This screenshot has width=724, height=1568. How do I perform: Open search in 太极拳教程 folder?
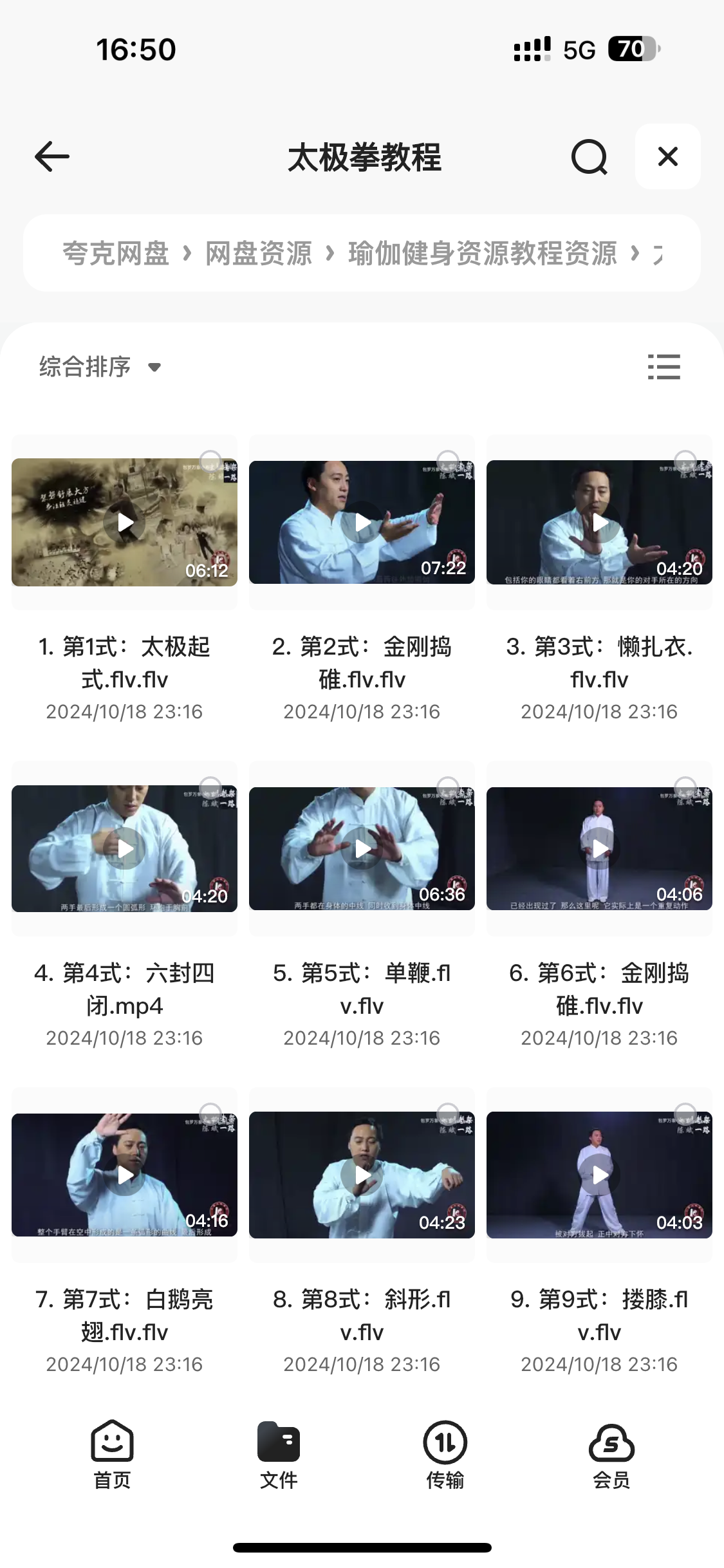tap(589, 157)
